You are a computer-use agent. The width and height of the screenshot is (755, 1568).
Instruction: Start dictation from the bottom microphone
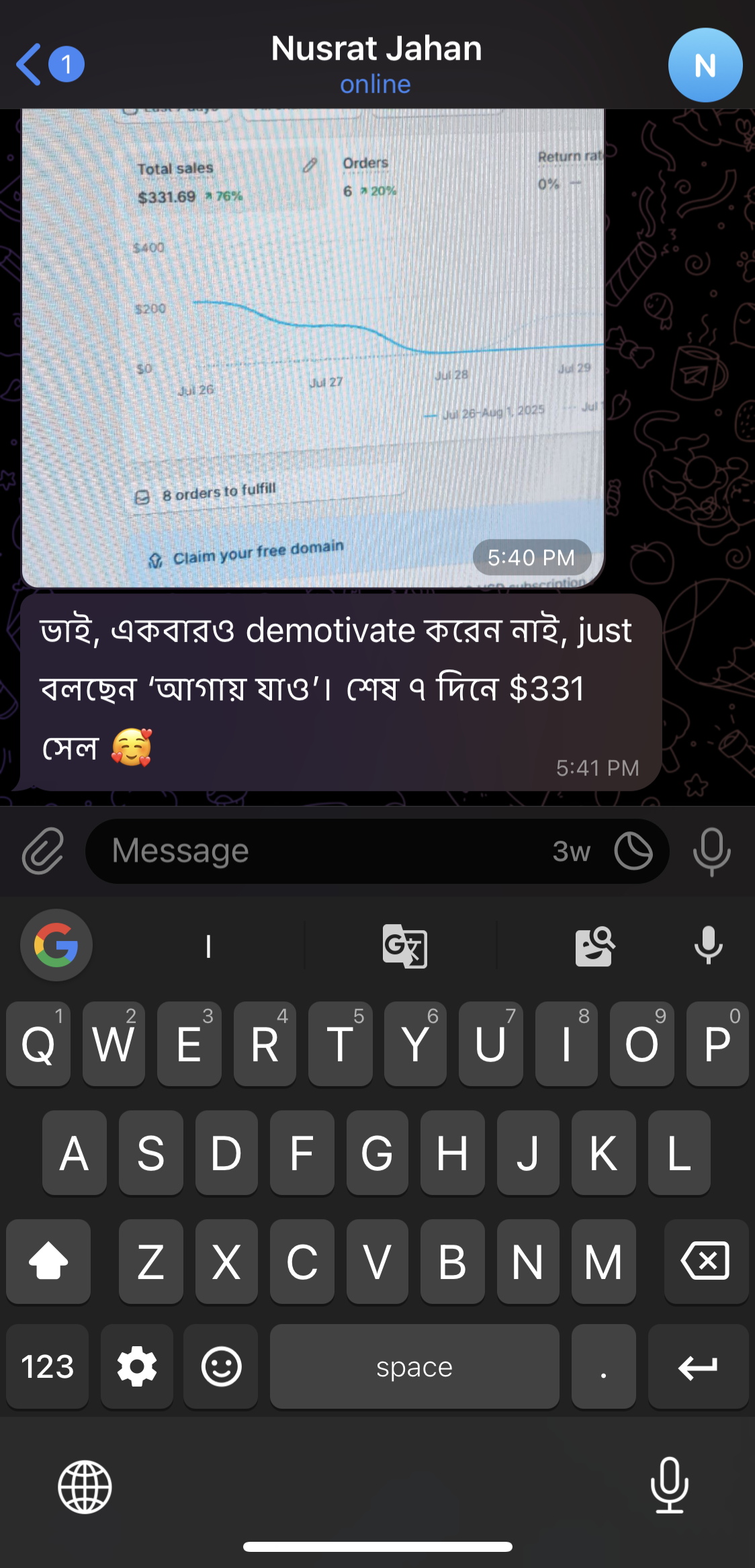pos(669,1485)
